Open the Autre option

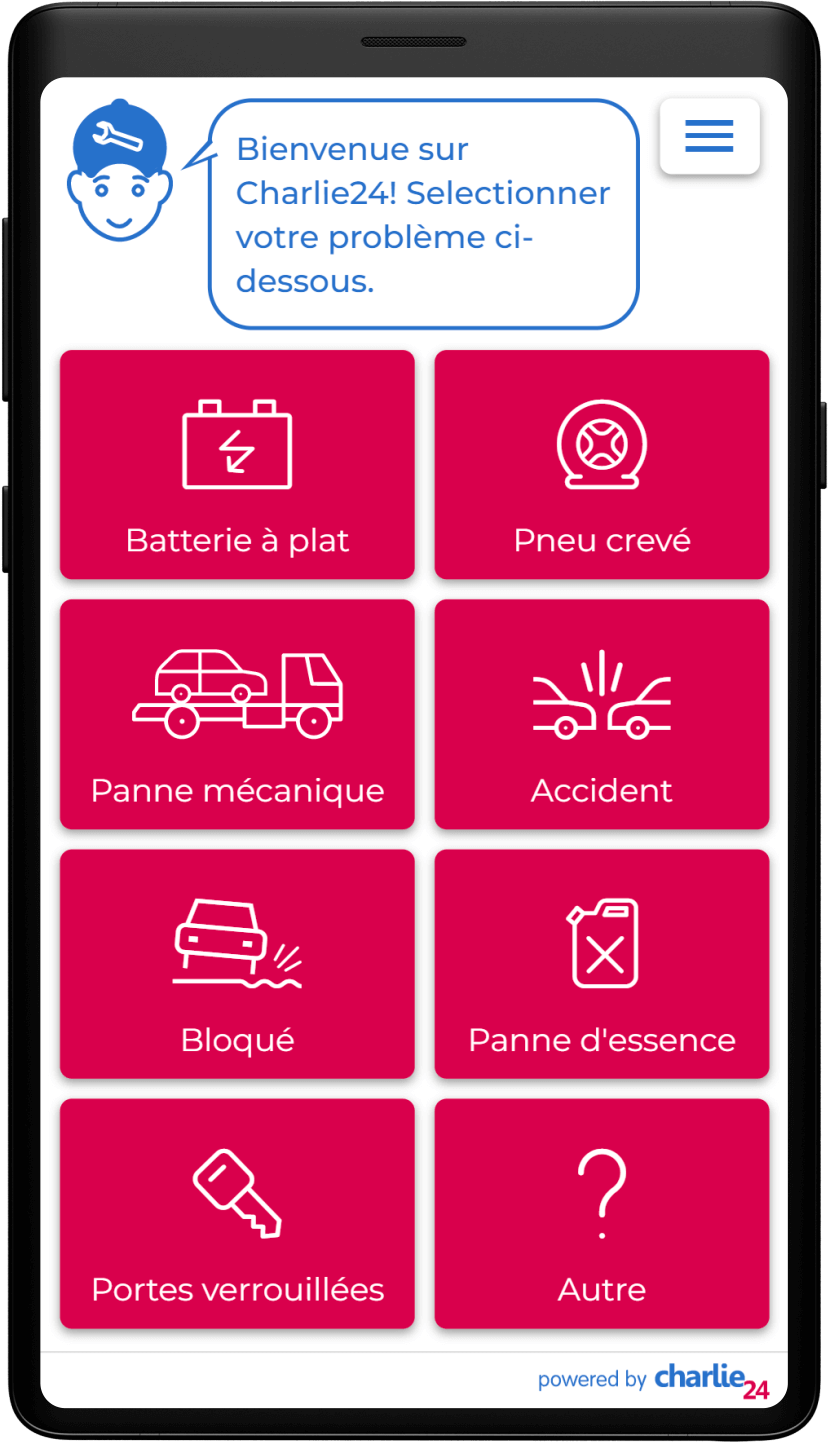pos(602,1214)
